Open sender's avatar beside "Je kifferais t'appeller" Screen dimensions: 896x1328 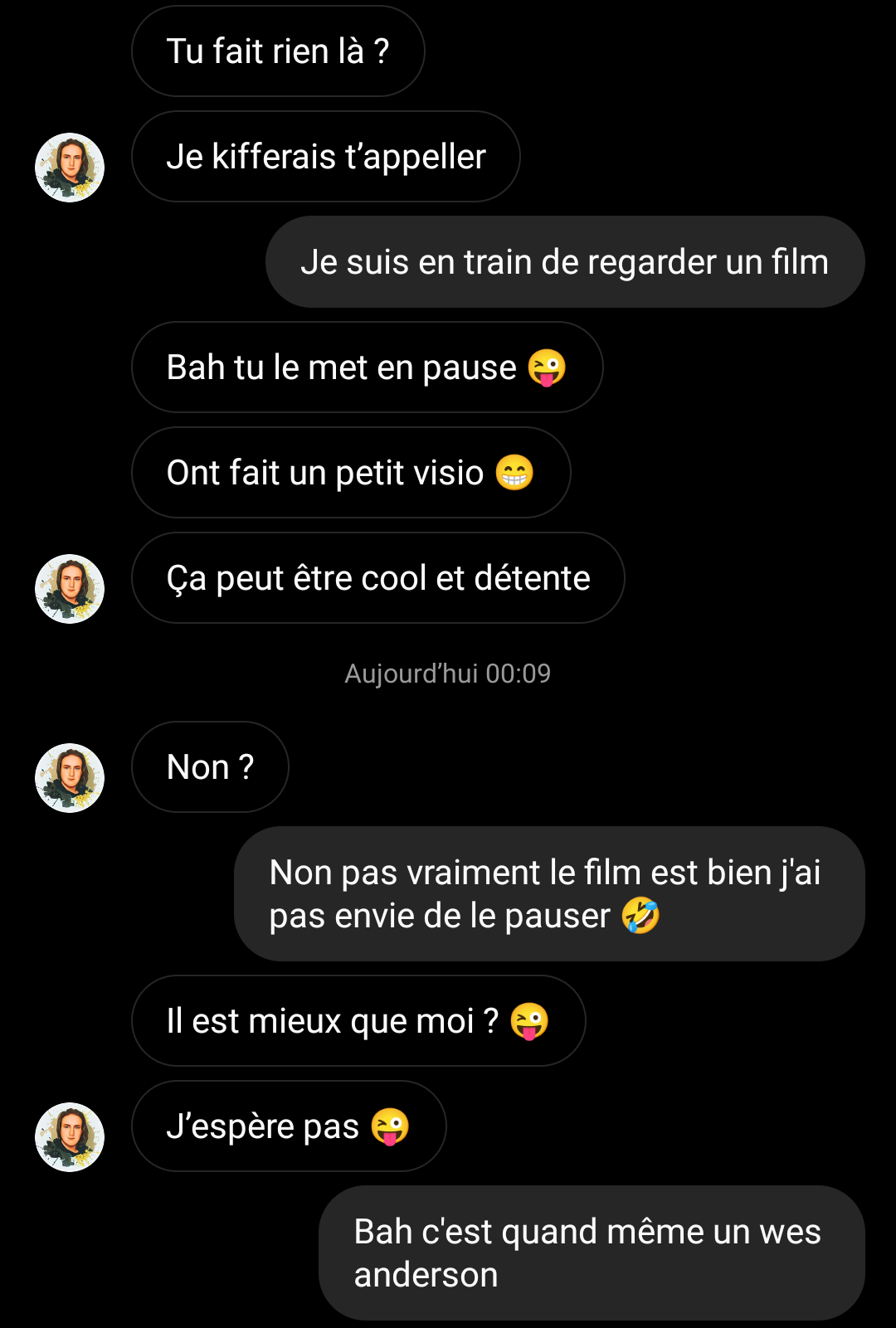pos(70,168)
